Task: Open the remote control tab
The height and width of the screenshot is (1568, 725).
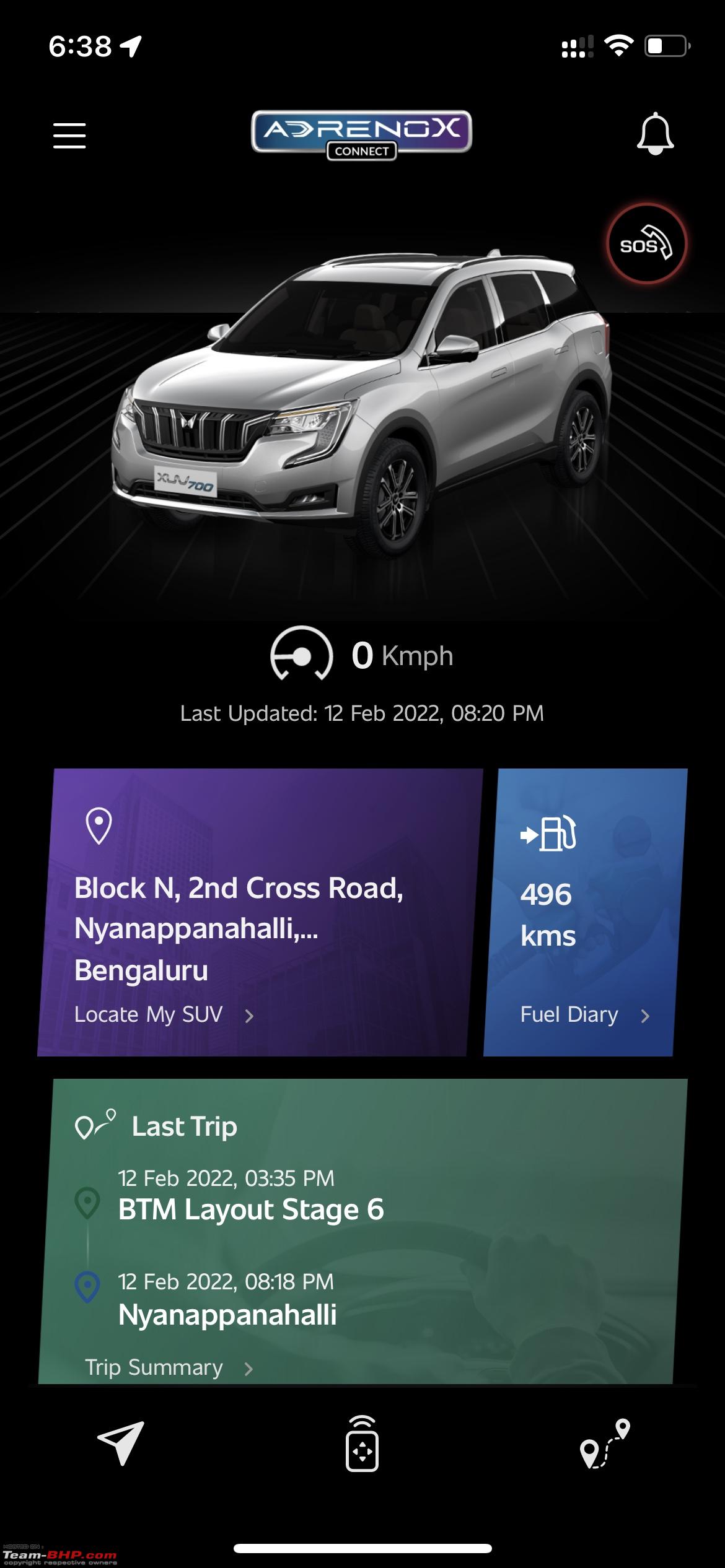Action: 362,1443
